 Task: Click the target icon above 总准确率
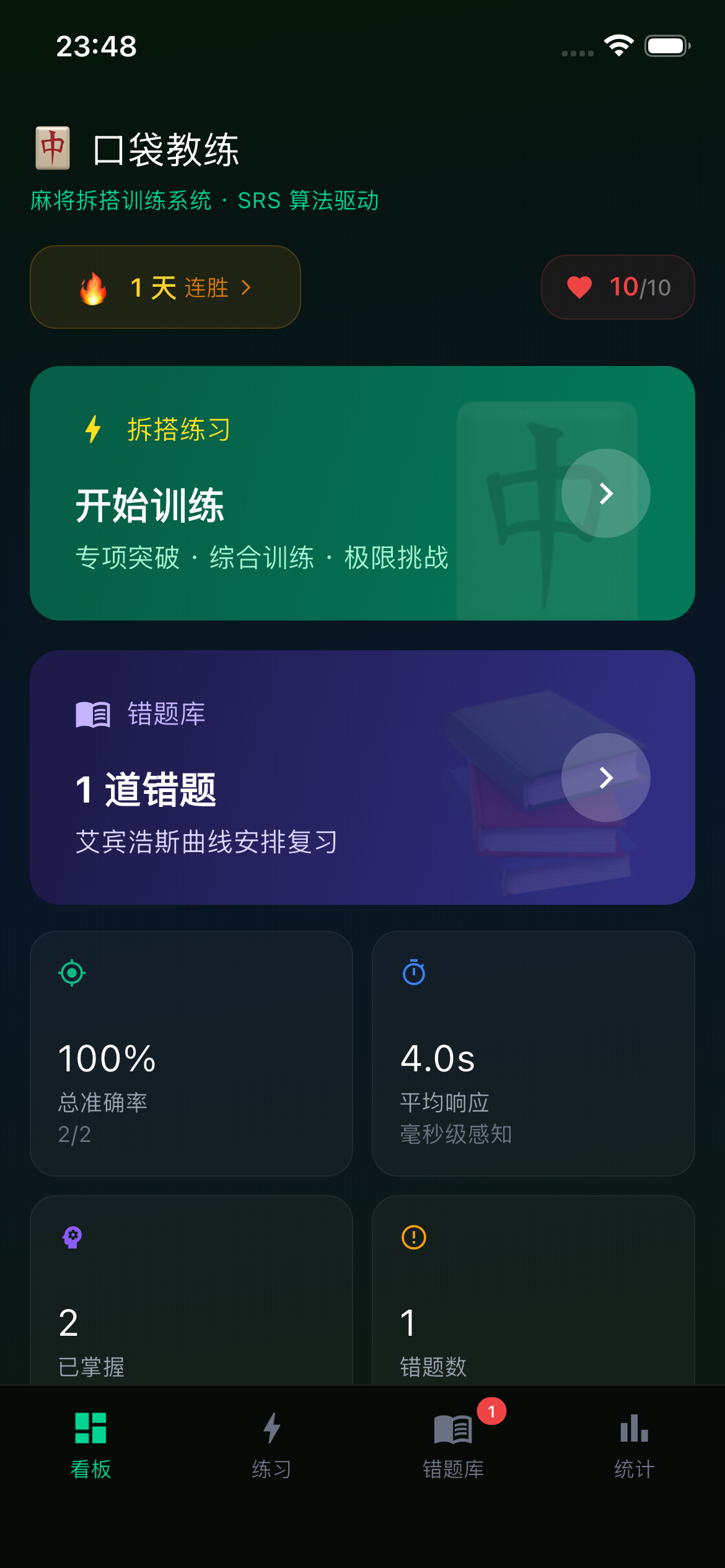click(x=71, y=972)
